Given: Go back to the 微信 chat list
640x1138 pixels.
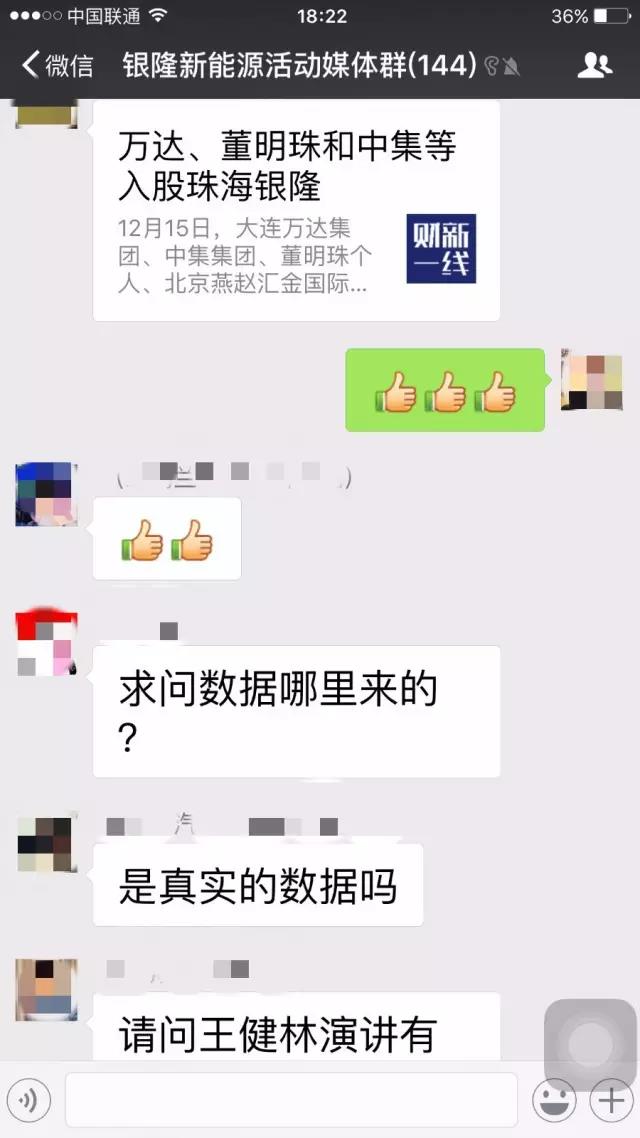Looking at the screenshot, I should [x=57, y=66].
